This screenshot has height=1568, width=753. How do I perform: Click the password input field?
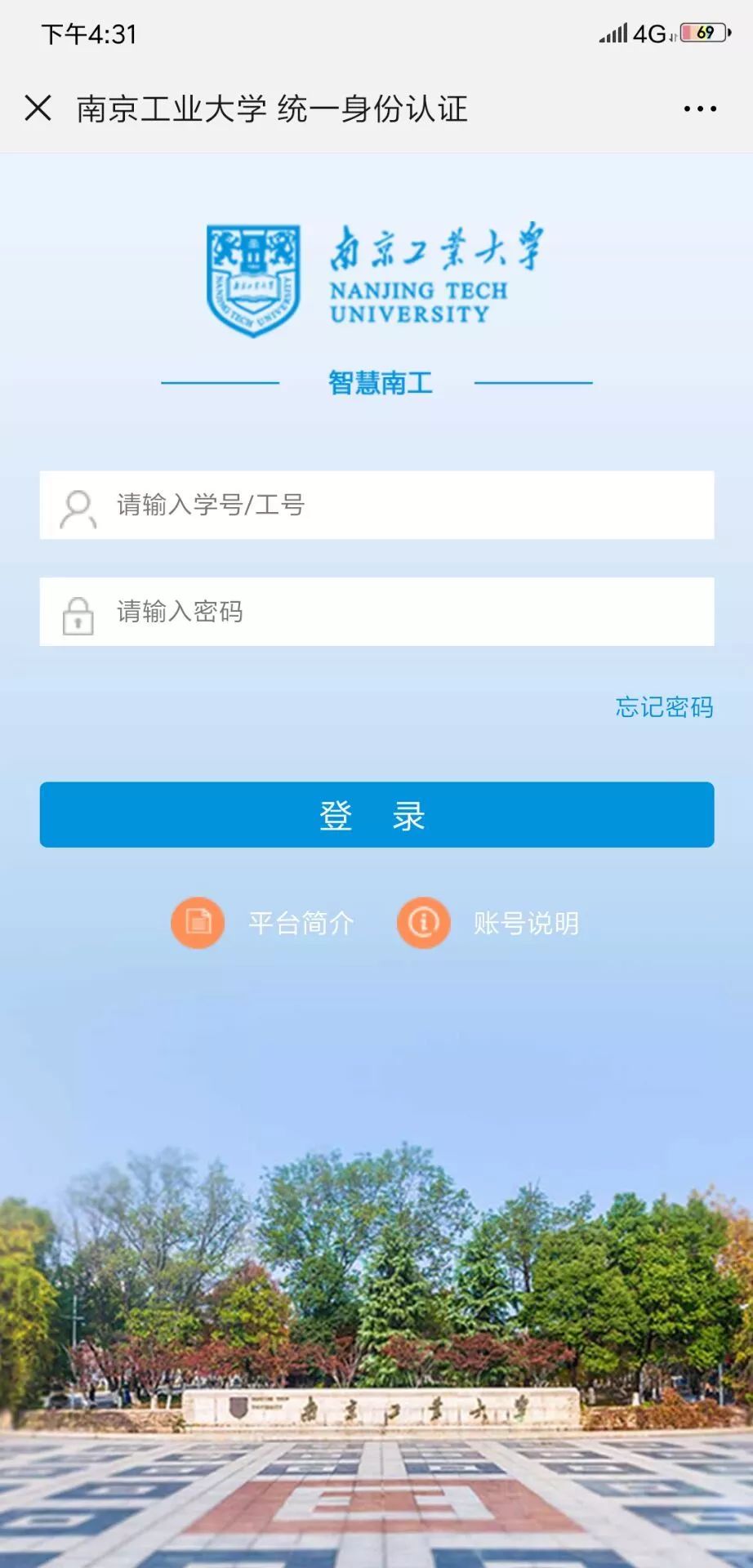click(376, 612)
